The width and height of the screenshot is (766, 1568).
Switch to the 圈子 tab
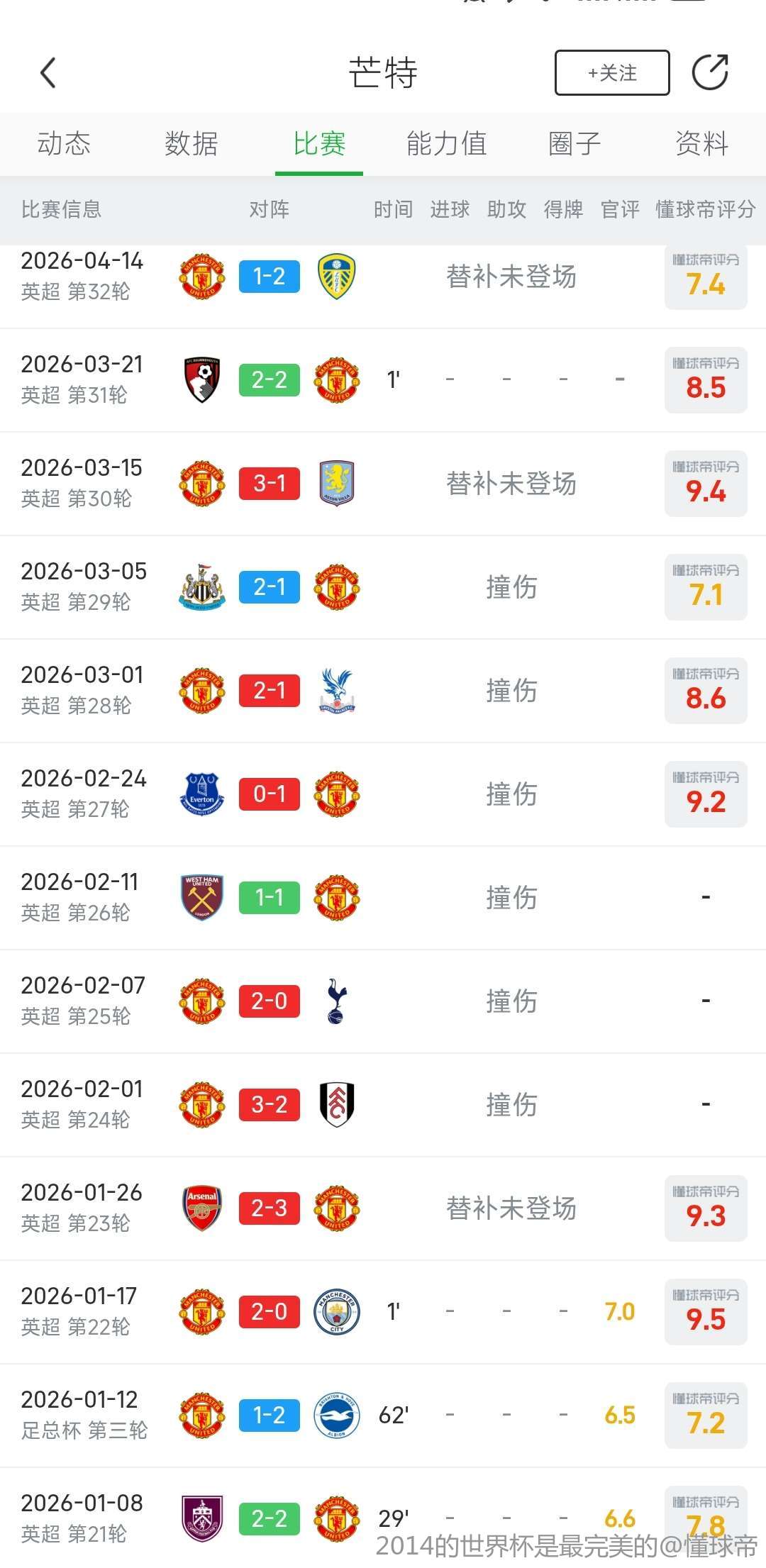(x=574, y=144)
